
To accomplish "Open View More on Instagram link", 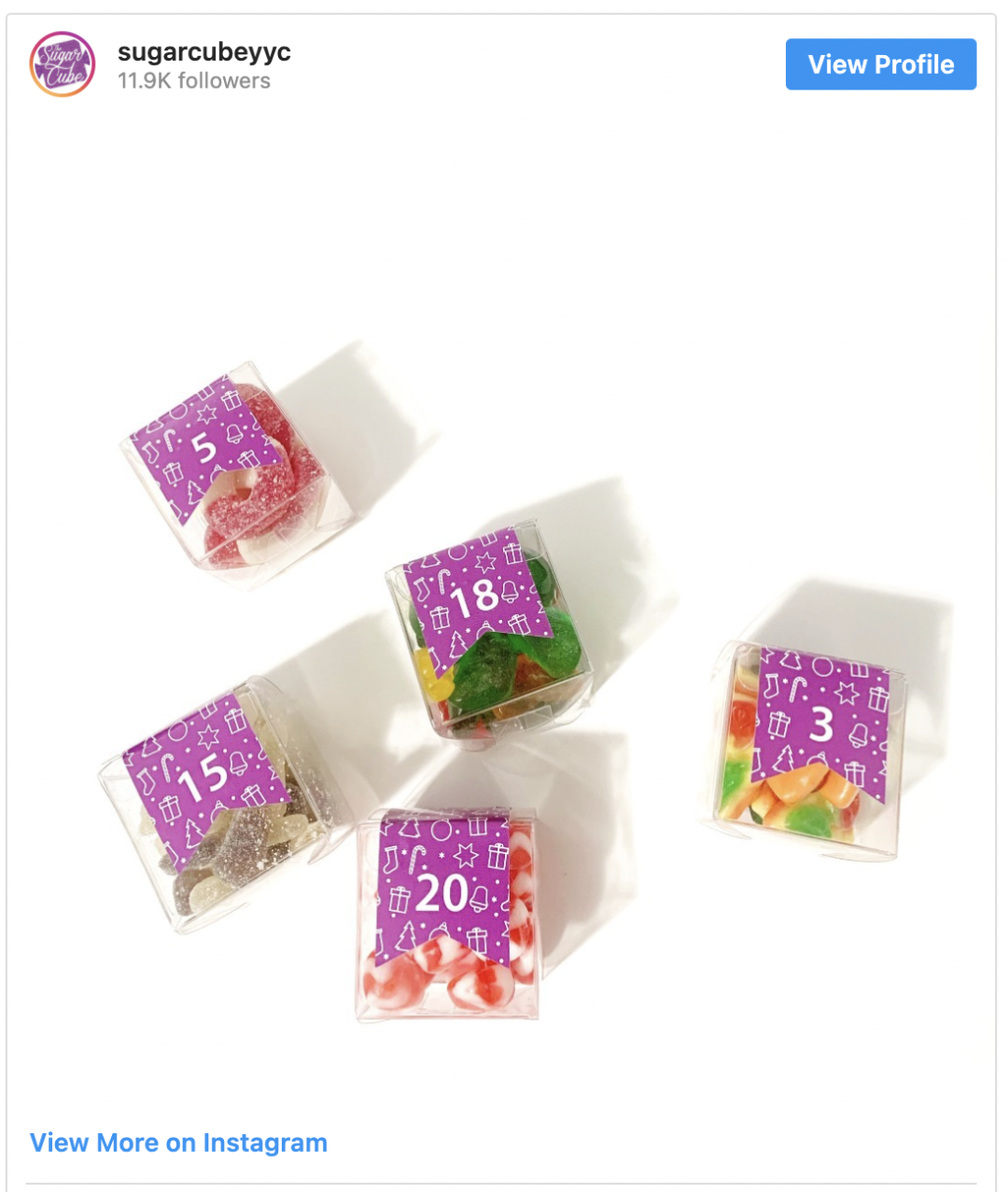I will click(x=178, y=1143).
